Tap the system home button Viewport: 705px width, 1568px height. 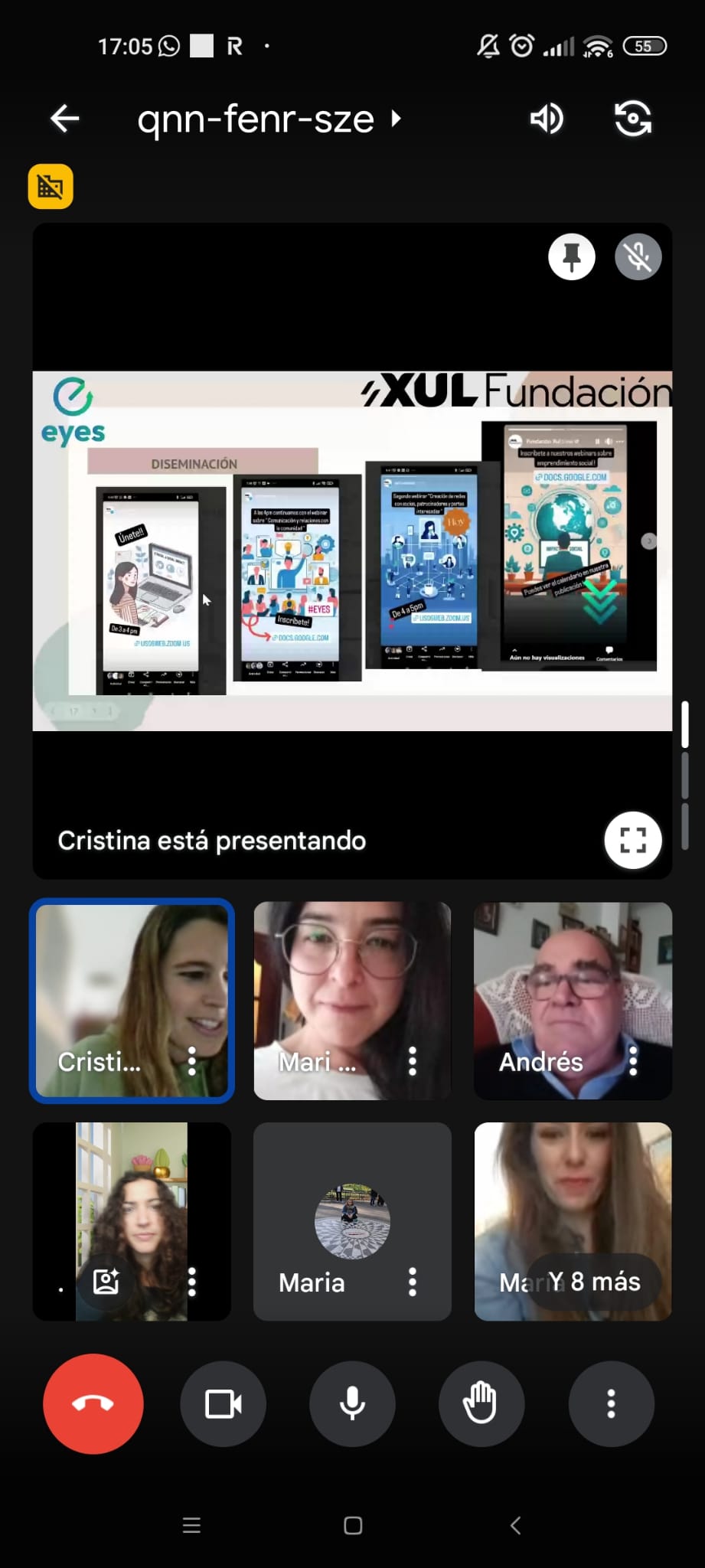tap(353, 1525)
